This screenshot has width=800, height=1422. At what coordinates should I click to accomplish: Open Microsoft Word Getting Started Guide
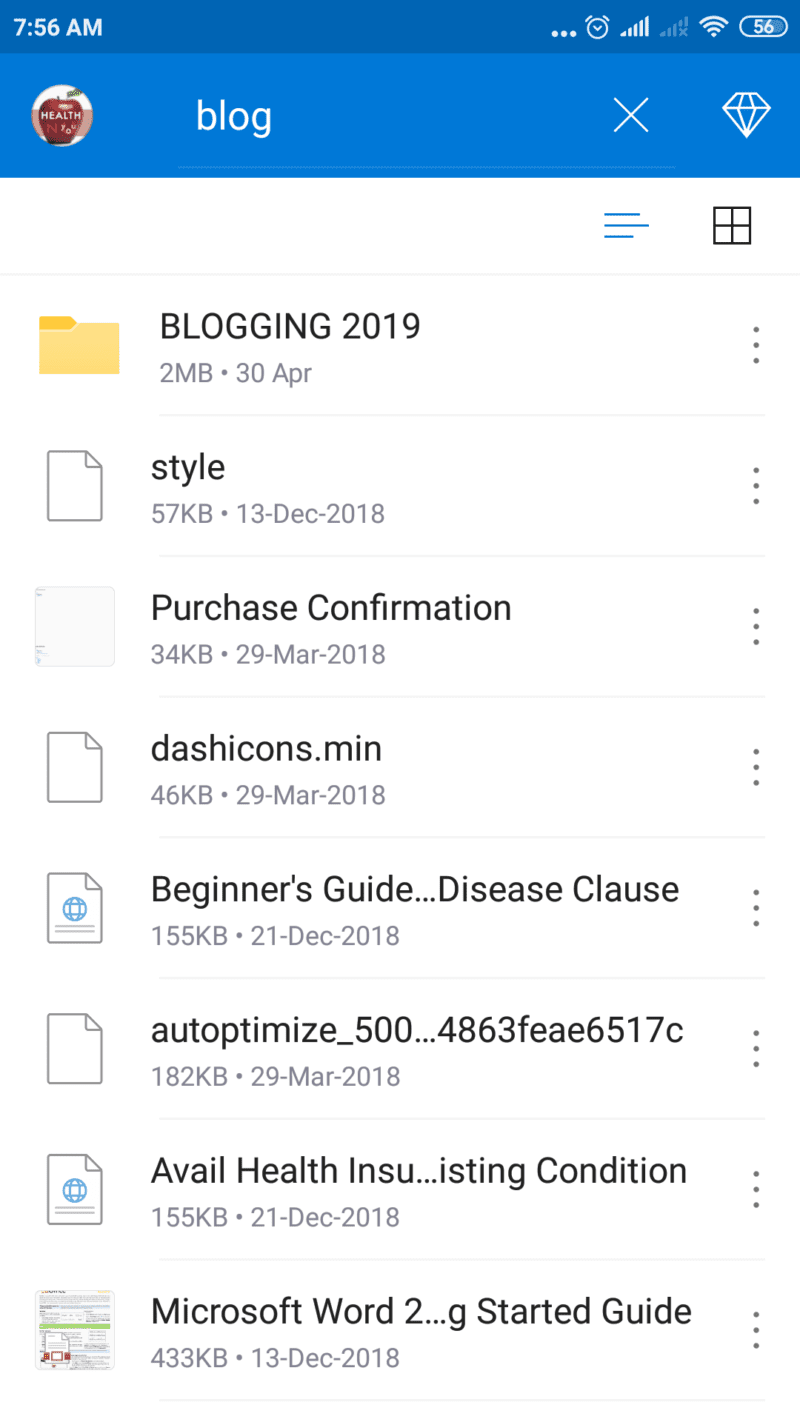pyautogui.click(x=400, y=1331)
